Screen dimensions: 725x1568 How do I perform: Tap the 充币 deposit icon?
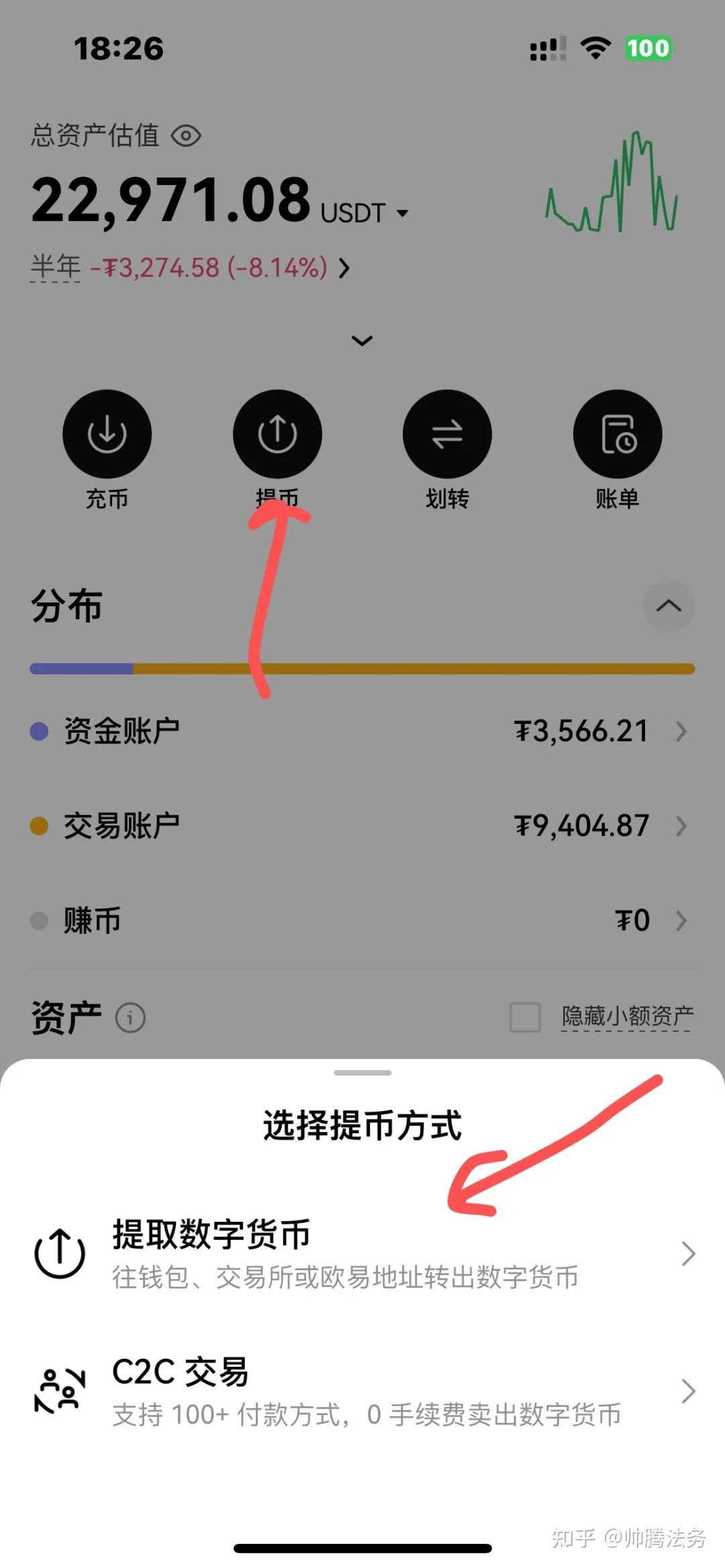point(107,433)
